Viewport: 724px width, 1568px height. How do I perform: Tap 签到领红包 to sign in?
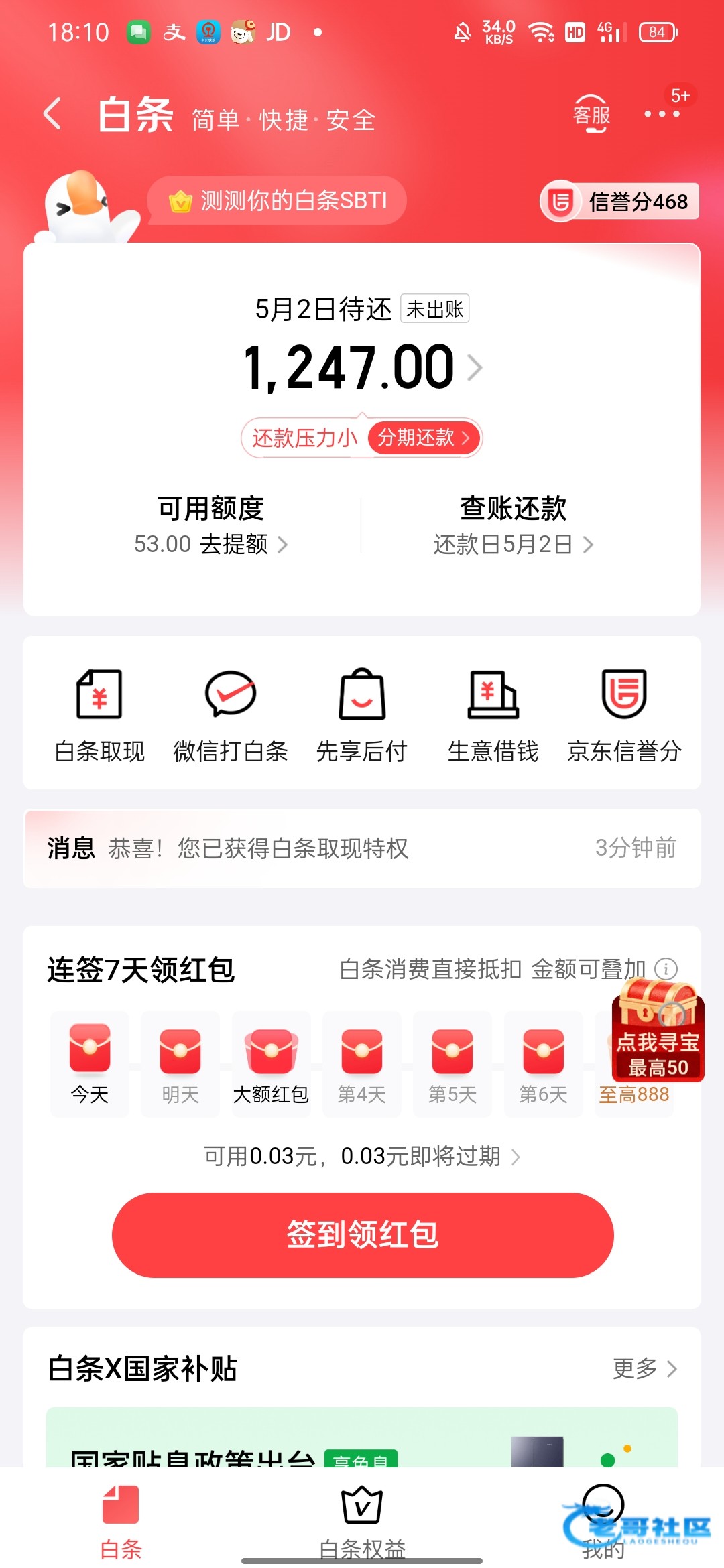pos(363,1234)
